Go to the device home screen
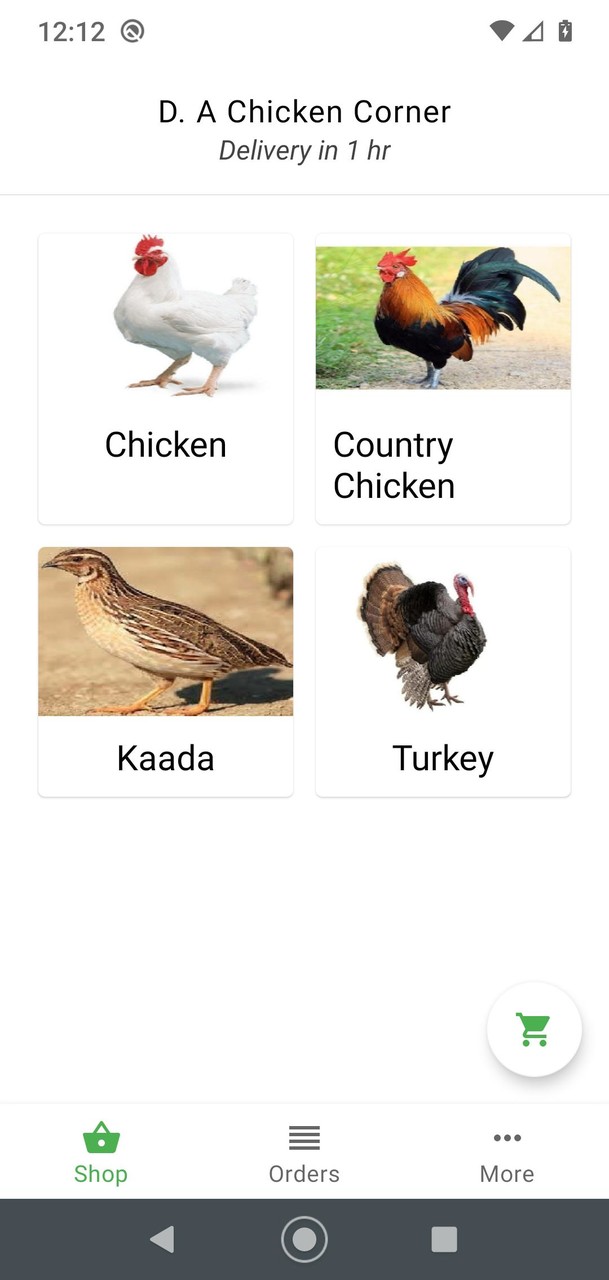The width and height of the screenshot is (609, 1280). (304, 1240)
